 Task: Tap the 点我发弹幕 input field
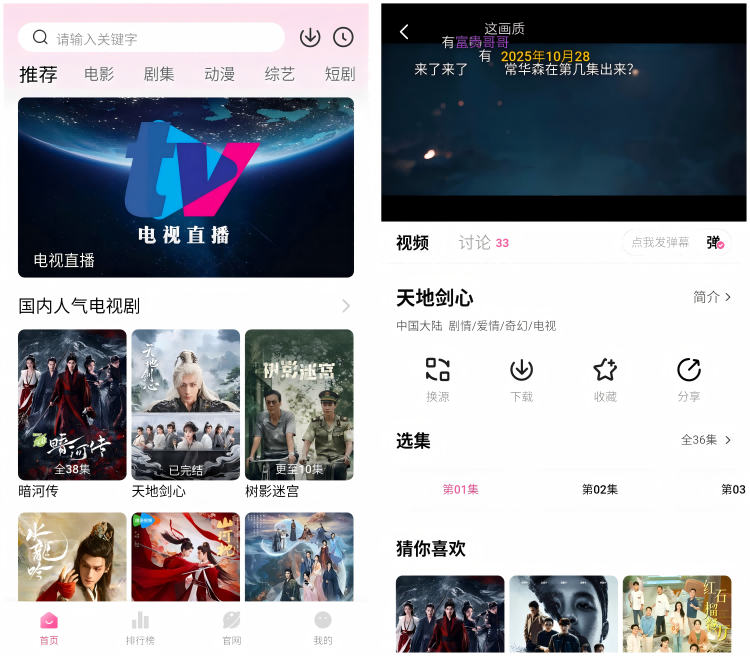click(x=660, y=242)
